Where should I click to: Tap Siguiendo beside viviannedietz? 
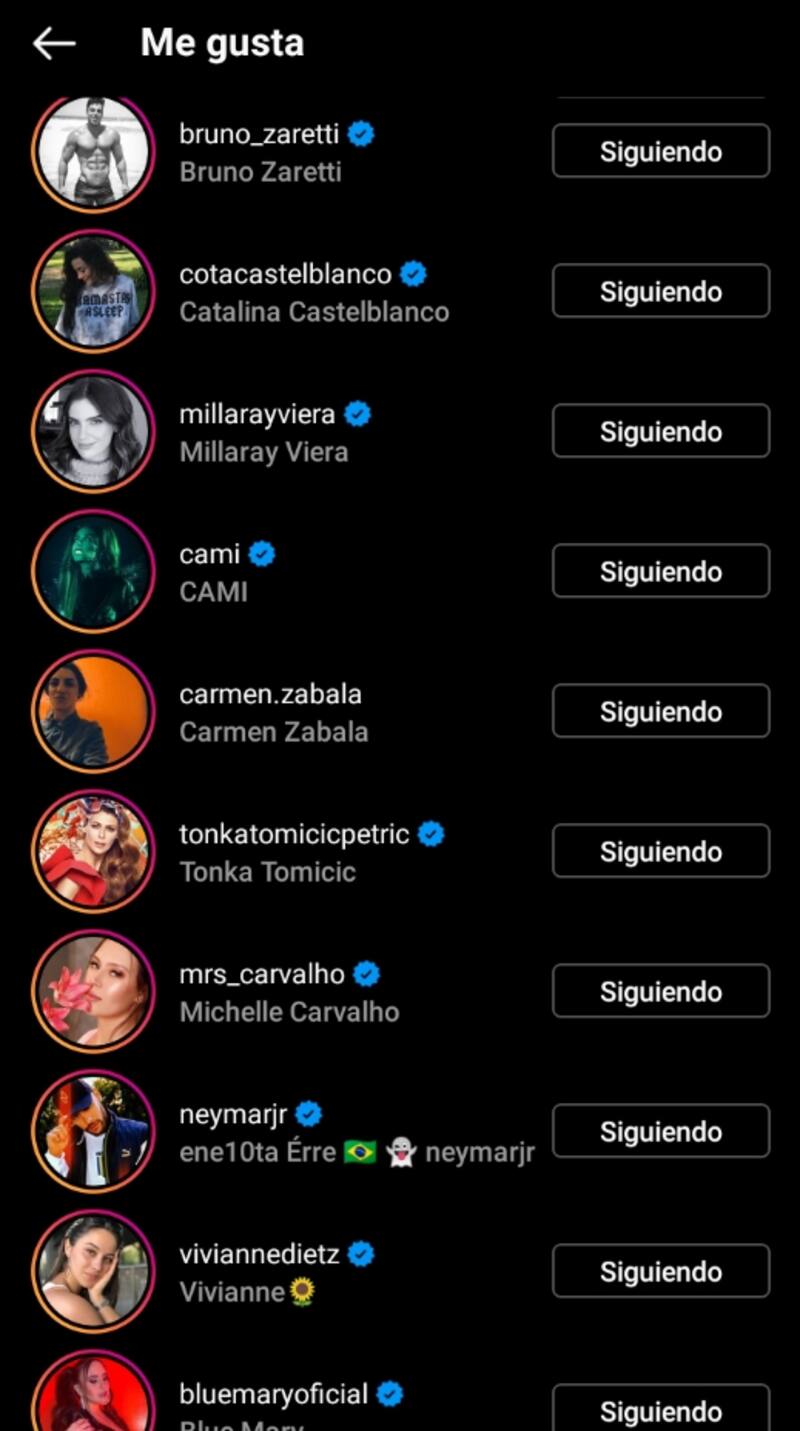pyautogui.click(x=660, y=1271)
